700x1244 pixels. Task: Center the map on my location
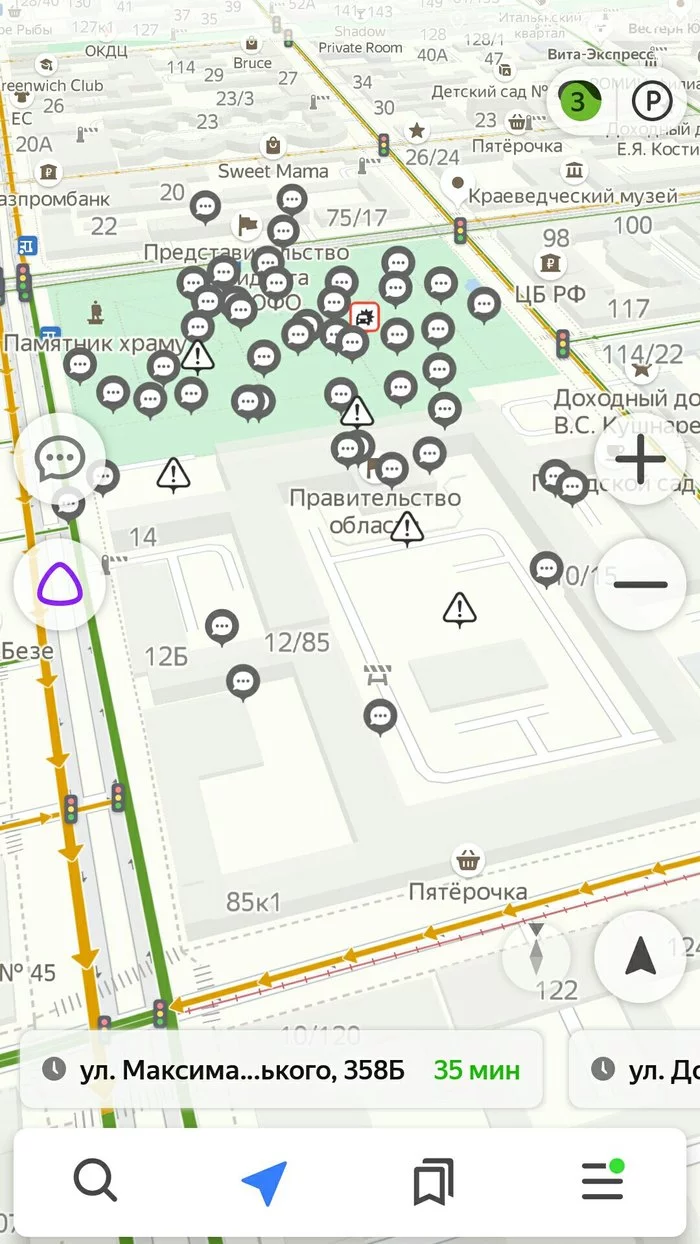coord(640,957)
